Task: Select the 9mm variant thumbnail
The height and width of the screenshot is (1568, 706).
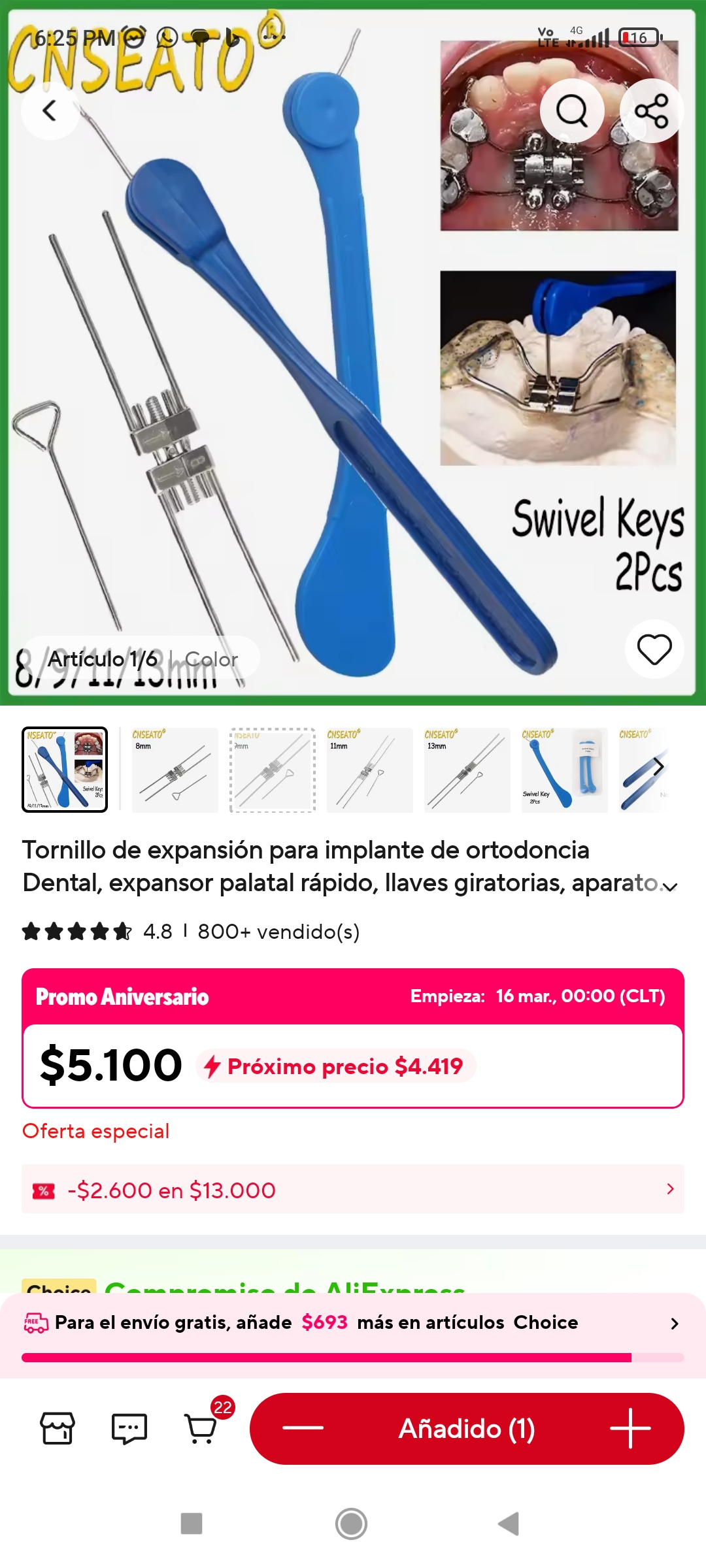Action: [273, 770]
